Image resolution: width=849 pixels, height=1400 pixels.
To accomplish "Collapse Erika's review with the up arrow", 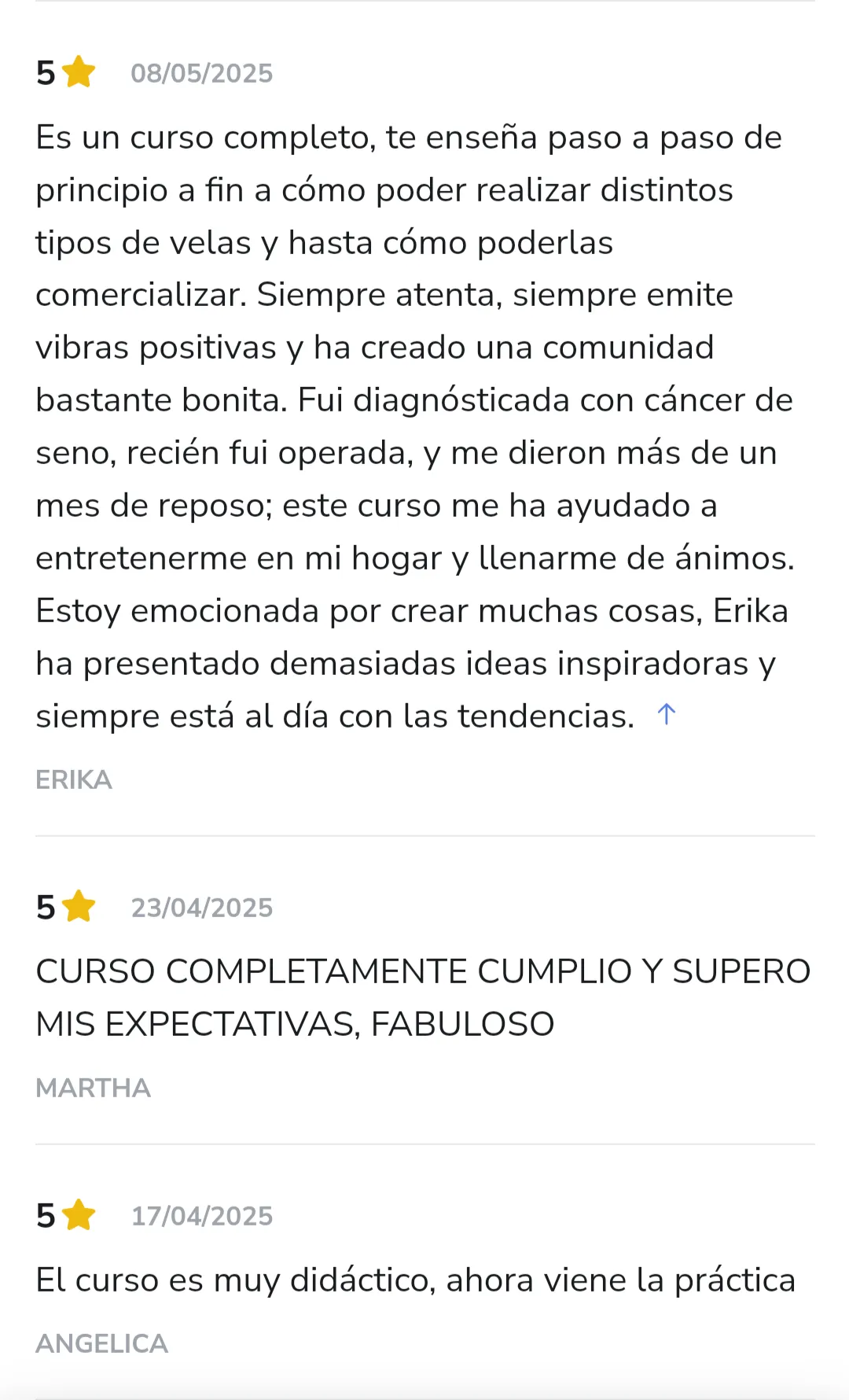I will pos(666,714).
